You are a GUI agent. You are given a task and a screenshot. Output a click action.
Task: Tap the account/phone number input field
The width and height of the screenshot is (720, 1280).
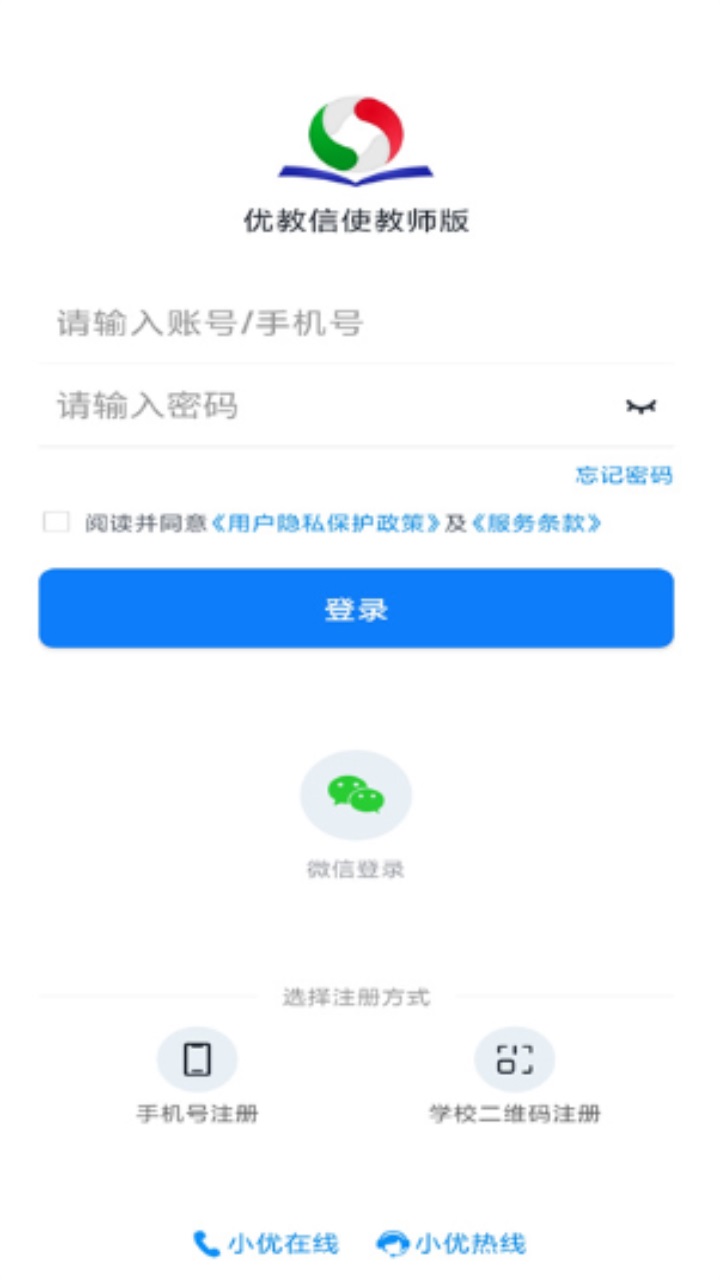tap(356, 324)
